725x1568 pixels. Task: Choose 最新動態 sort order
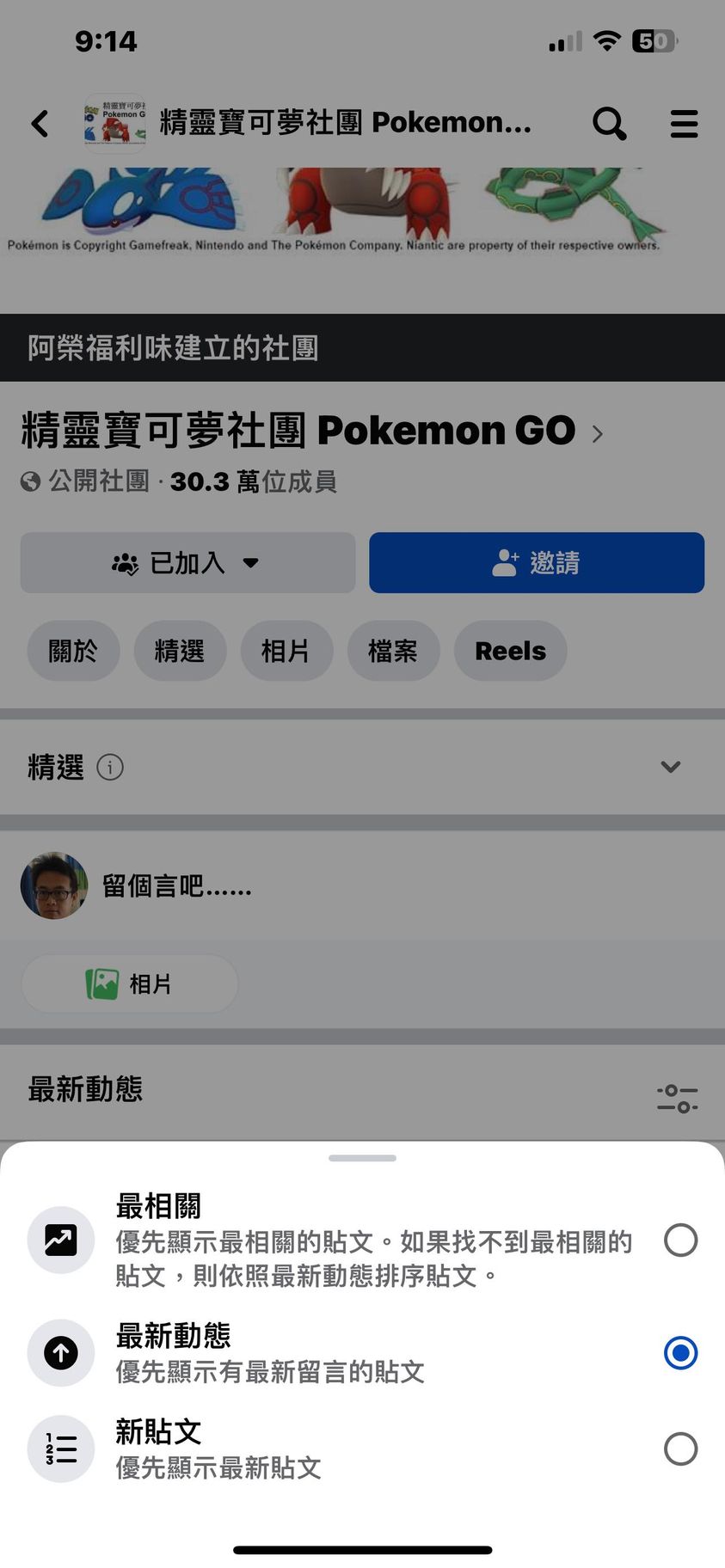coord(679,1353)
